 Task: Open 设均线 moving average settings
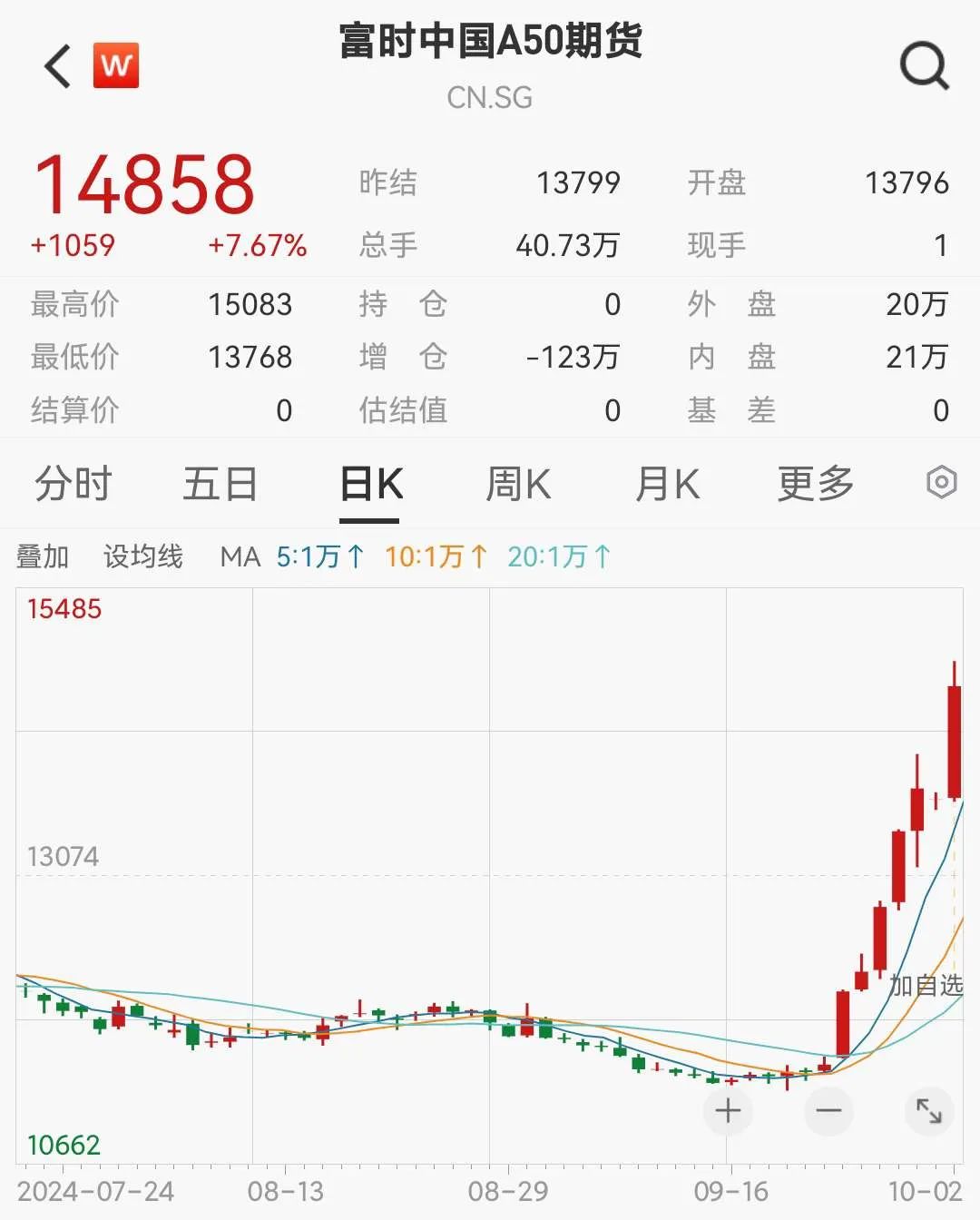143,556
